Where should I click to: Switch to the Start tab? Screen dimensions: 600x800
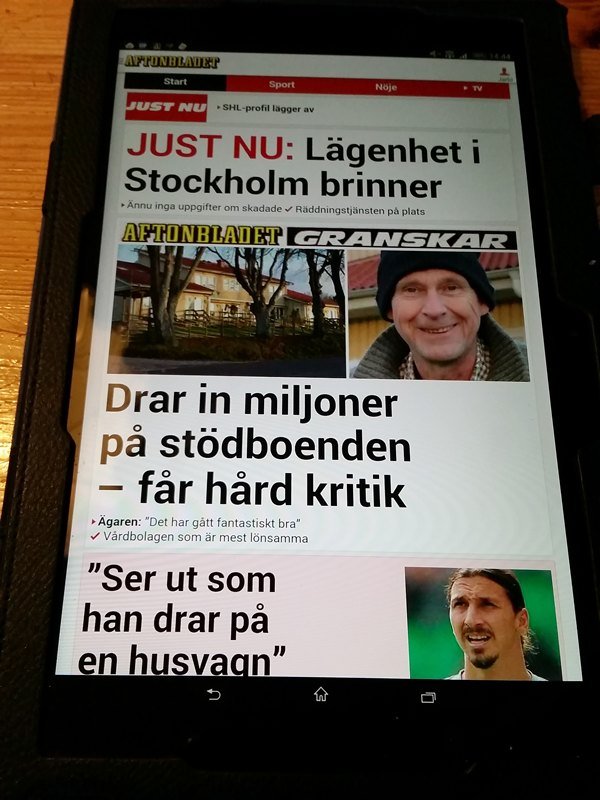(x=176, y=83)
